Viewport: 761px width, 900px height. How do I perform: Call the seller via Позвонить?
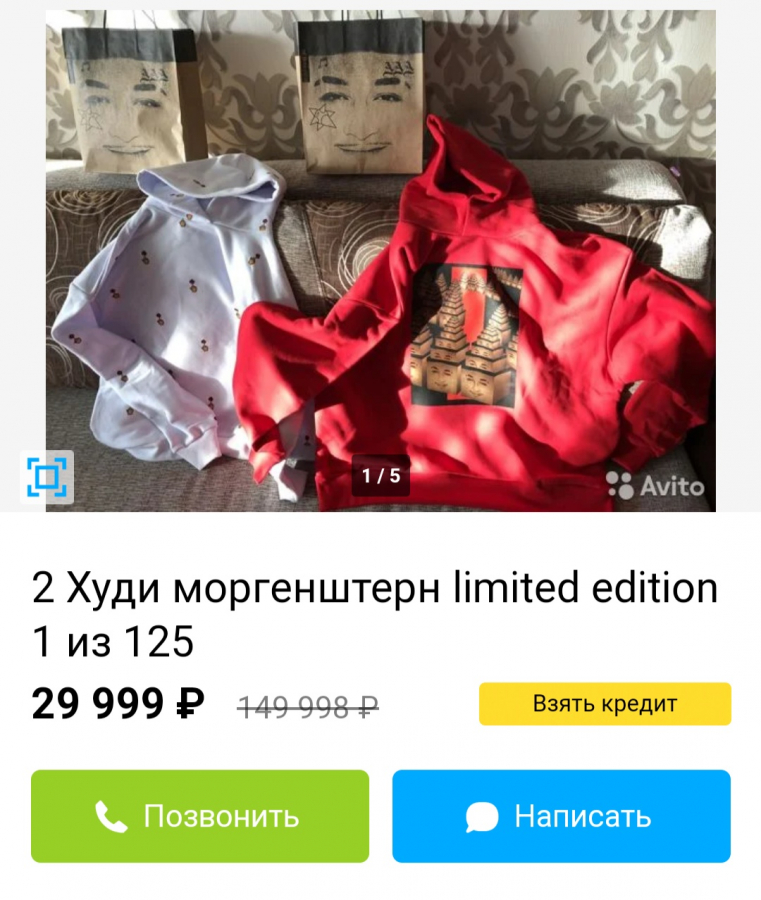tap(200, 816)
